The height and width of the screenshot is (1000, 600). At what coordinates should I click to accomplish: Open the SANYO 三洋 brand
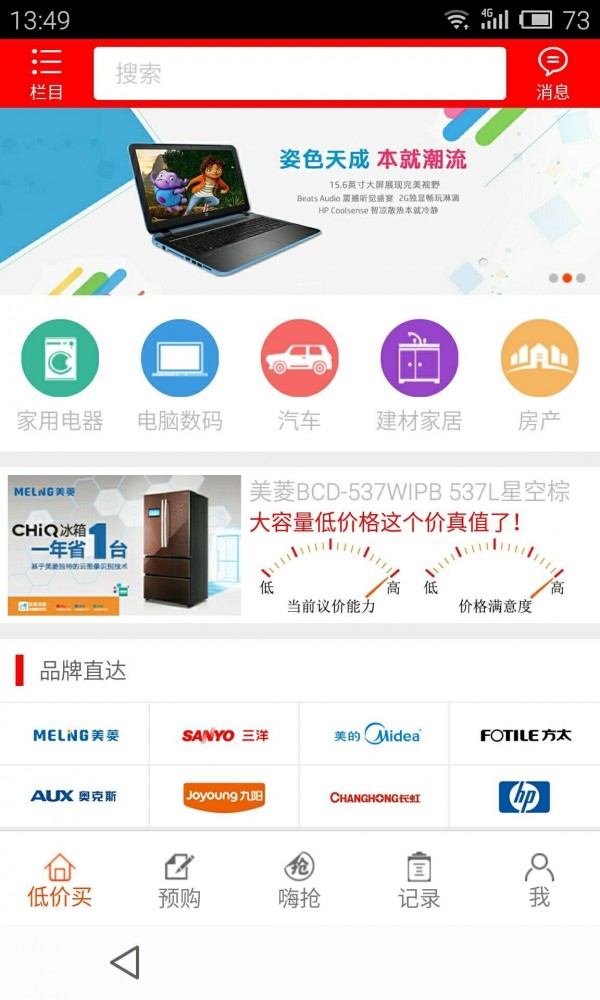click(224, 735)
